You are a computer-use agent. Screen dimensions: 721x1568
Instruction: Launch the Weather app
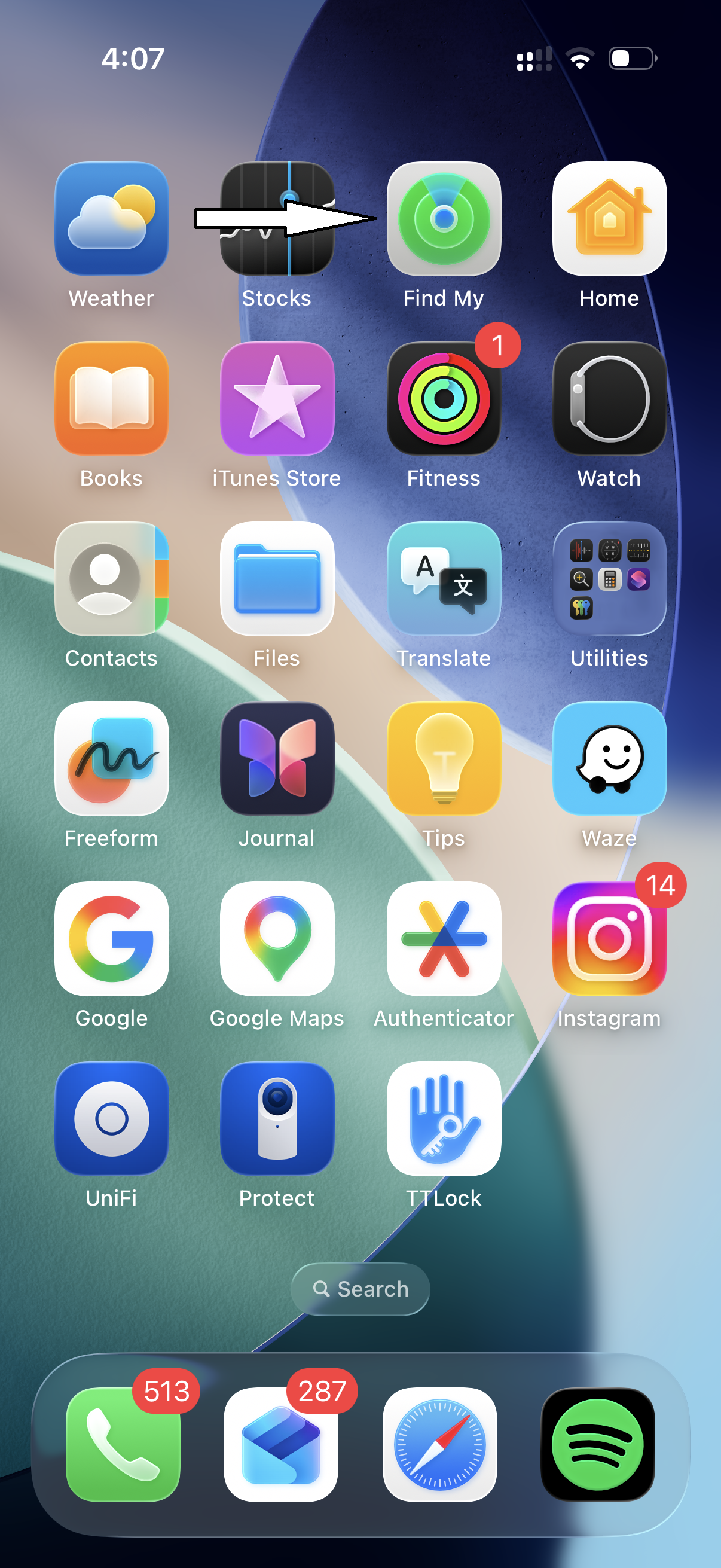coord(111,218)
